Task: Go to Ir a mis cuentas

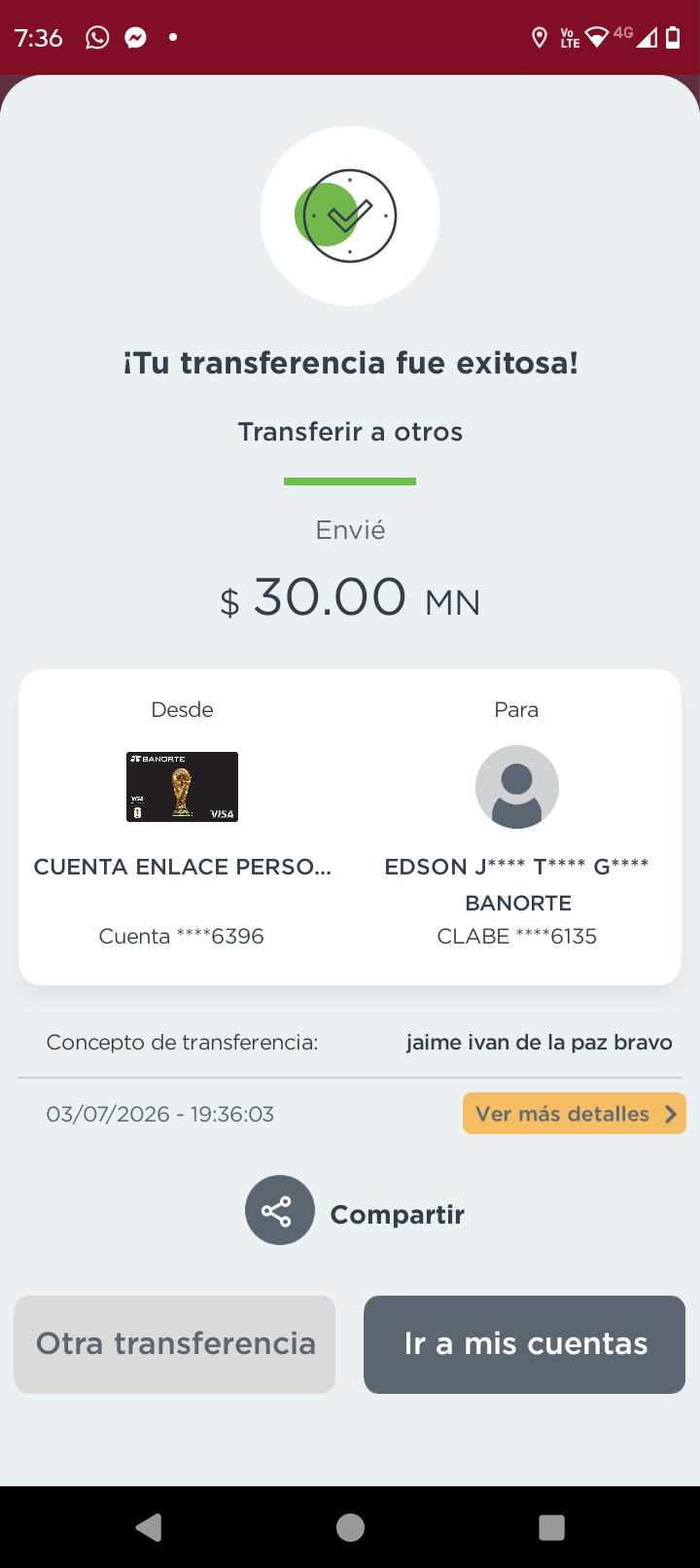Action: coord(525,1344)
